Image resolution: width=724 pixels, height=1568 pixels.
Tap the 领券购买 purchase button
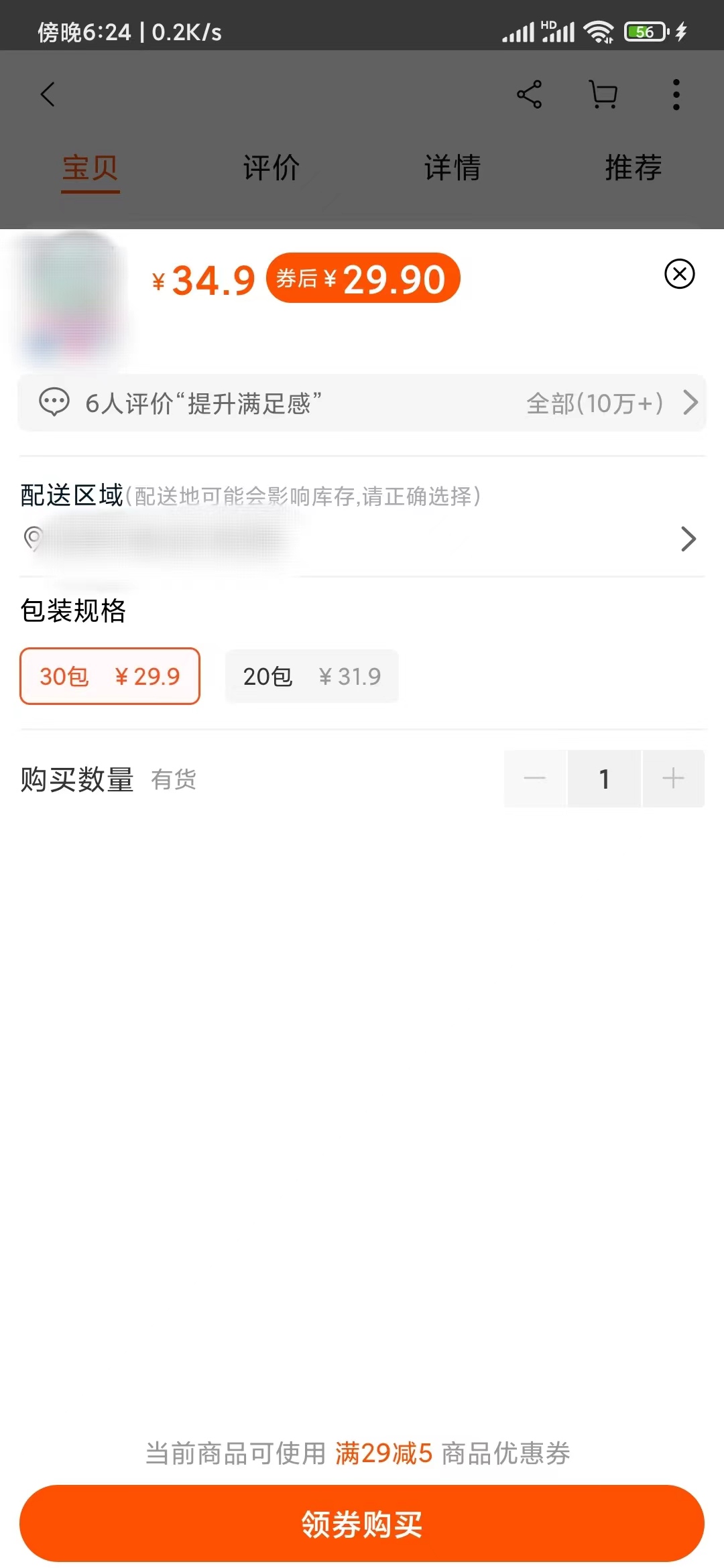362,1524
